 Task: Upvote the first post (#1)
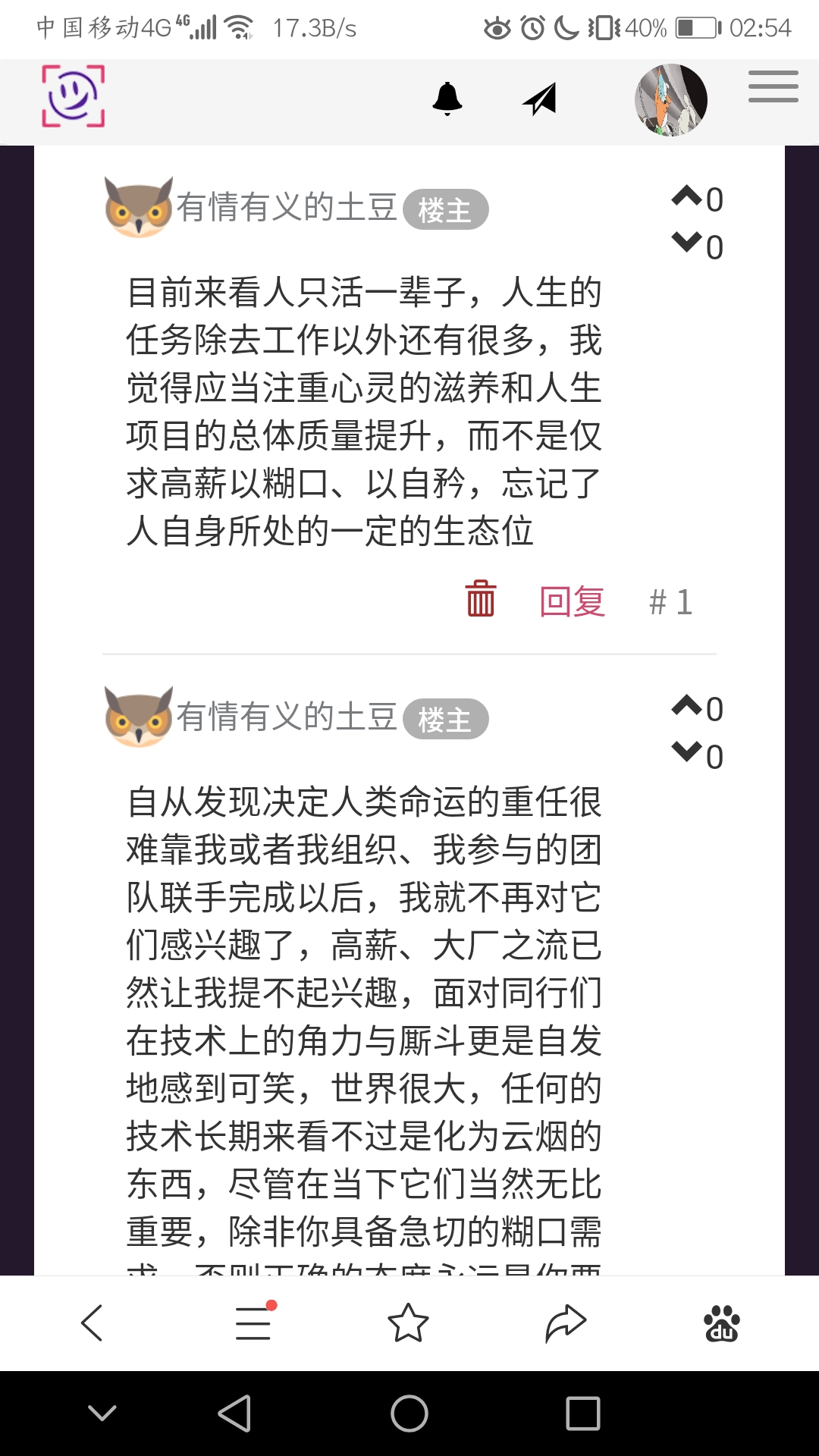point(687,196)
